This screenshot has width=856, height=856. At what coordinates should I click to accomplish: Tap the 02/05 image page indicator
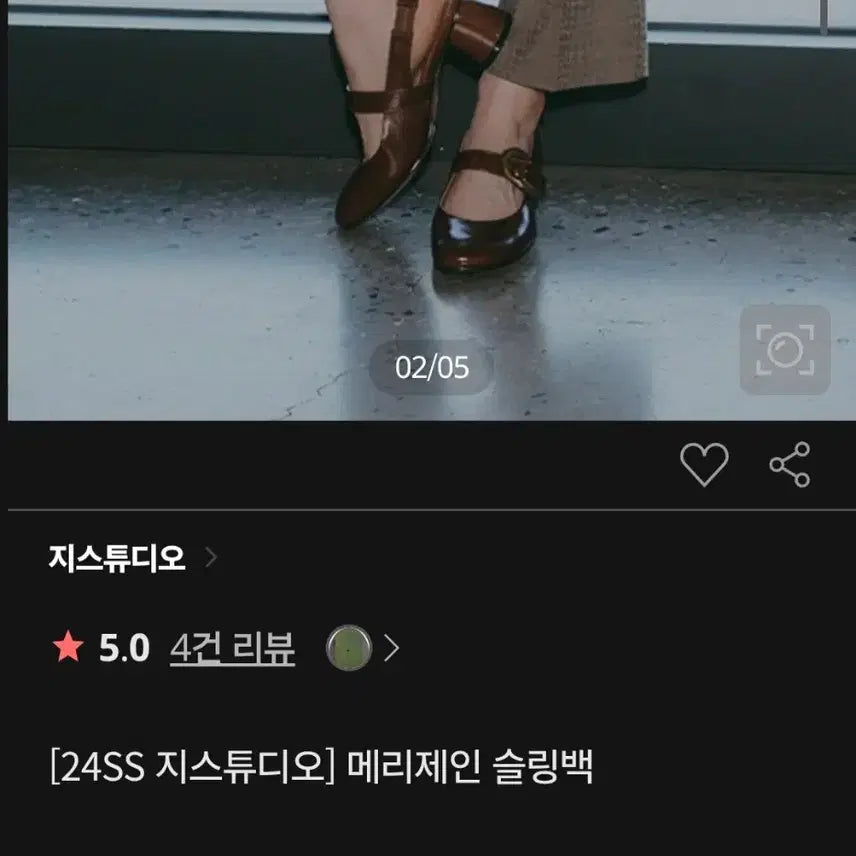coord(431,367)
